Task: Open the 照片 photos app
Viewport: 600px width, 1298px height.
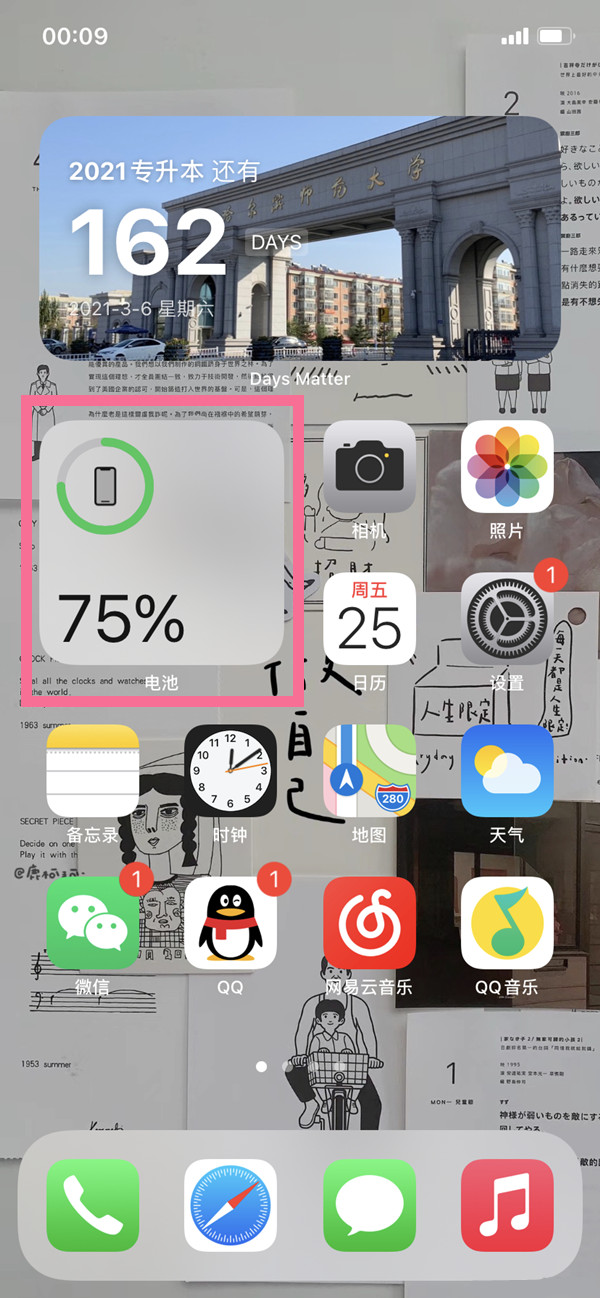Action: 507,467
